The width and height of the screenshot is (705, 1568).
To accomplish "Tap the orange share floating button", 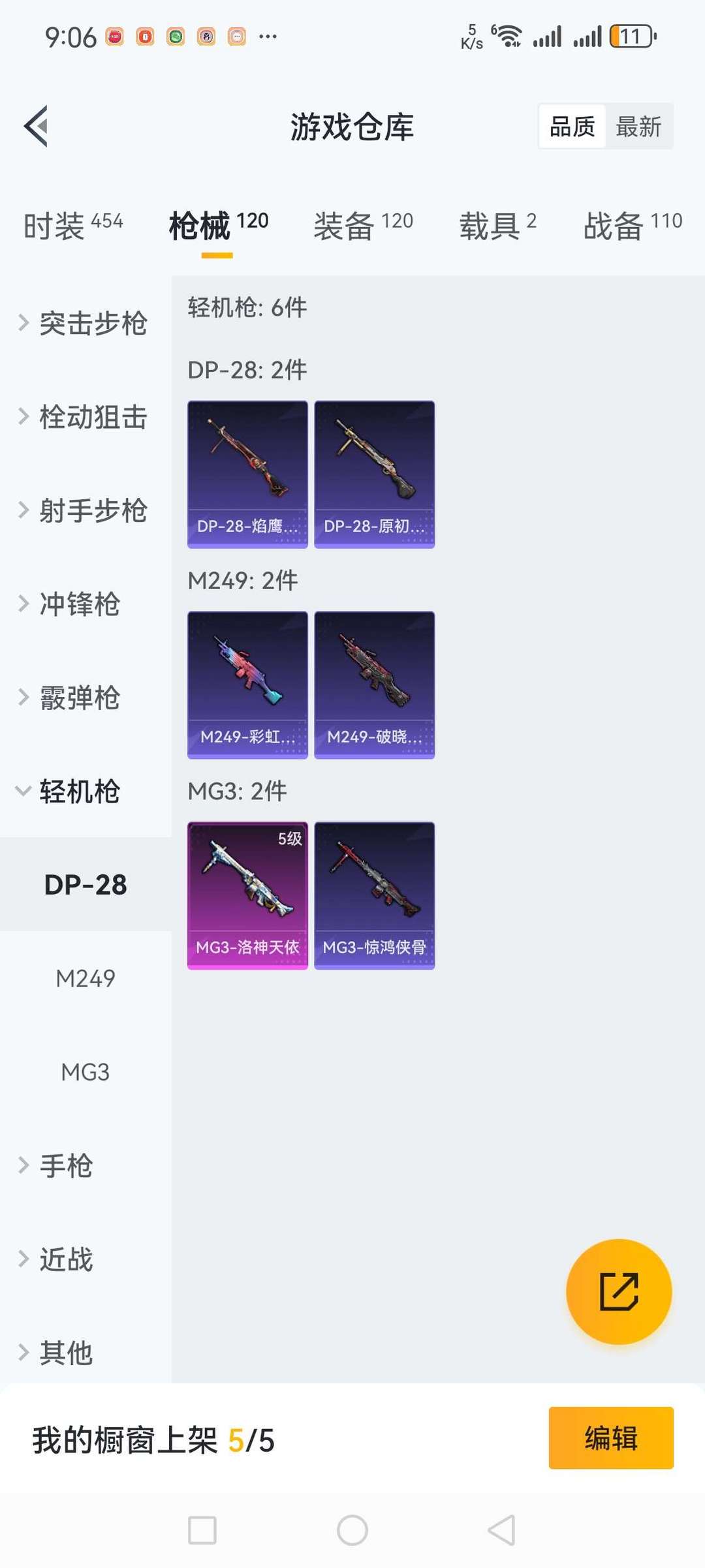I will tap(618, 1291).
